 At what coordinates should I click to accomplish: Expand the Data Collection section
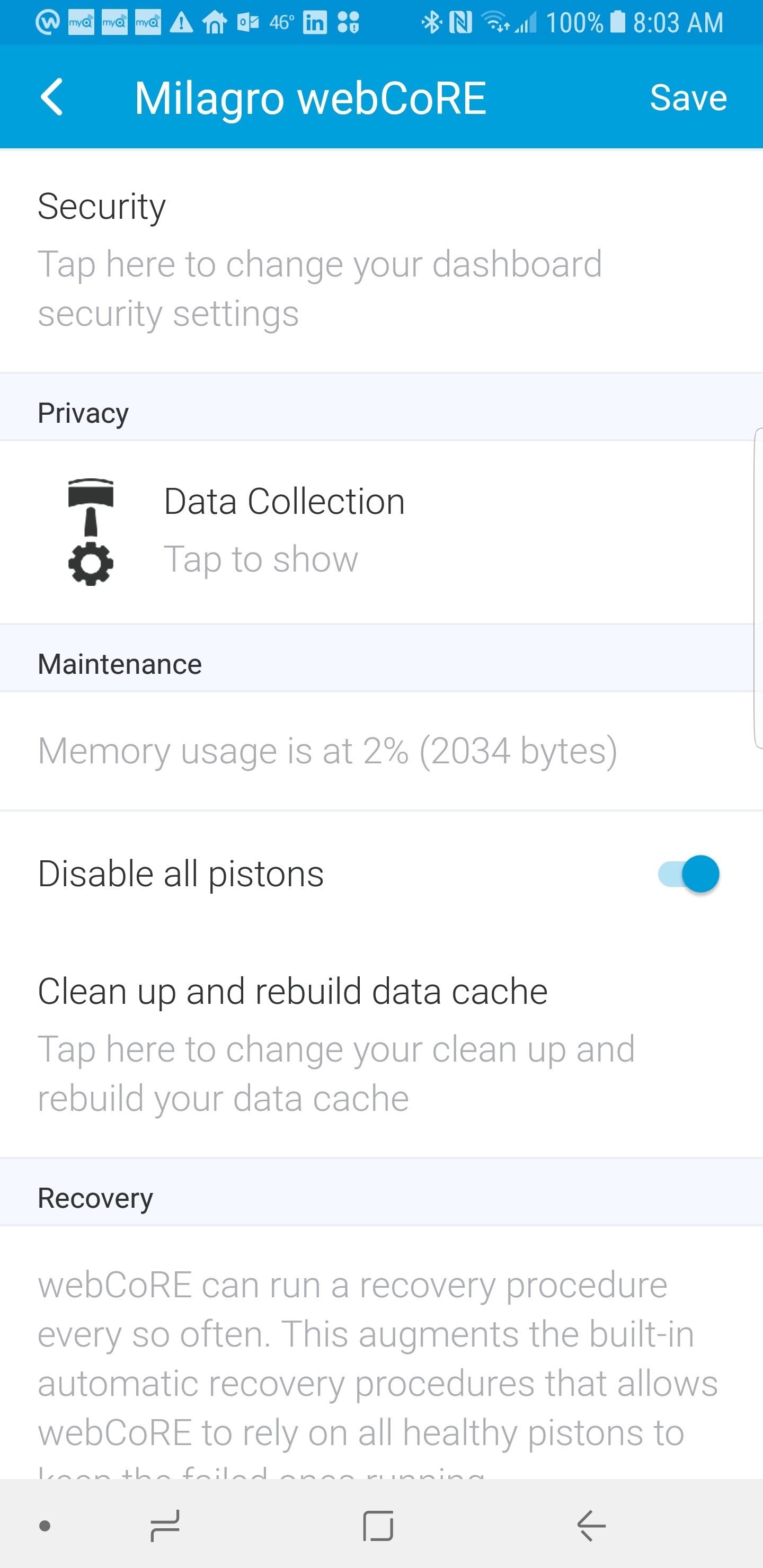[381, 531]
